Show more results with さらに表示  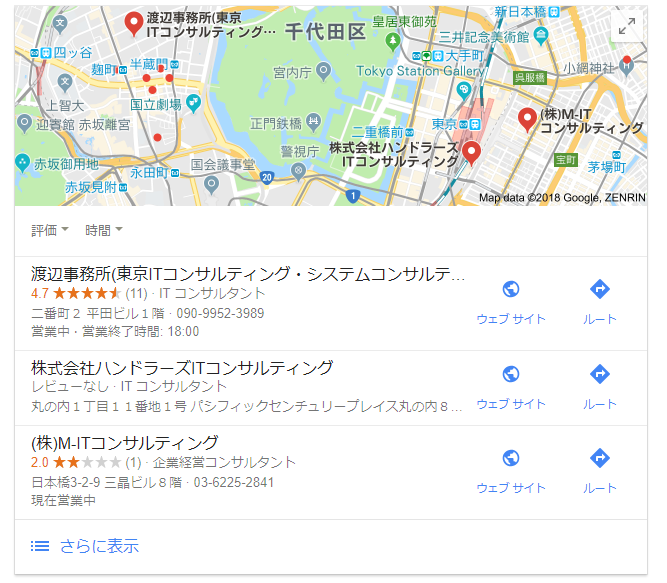pos(85,546)
